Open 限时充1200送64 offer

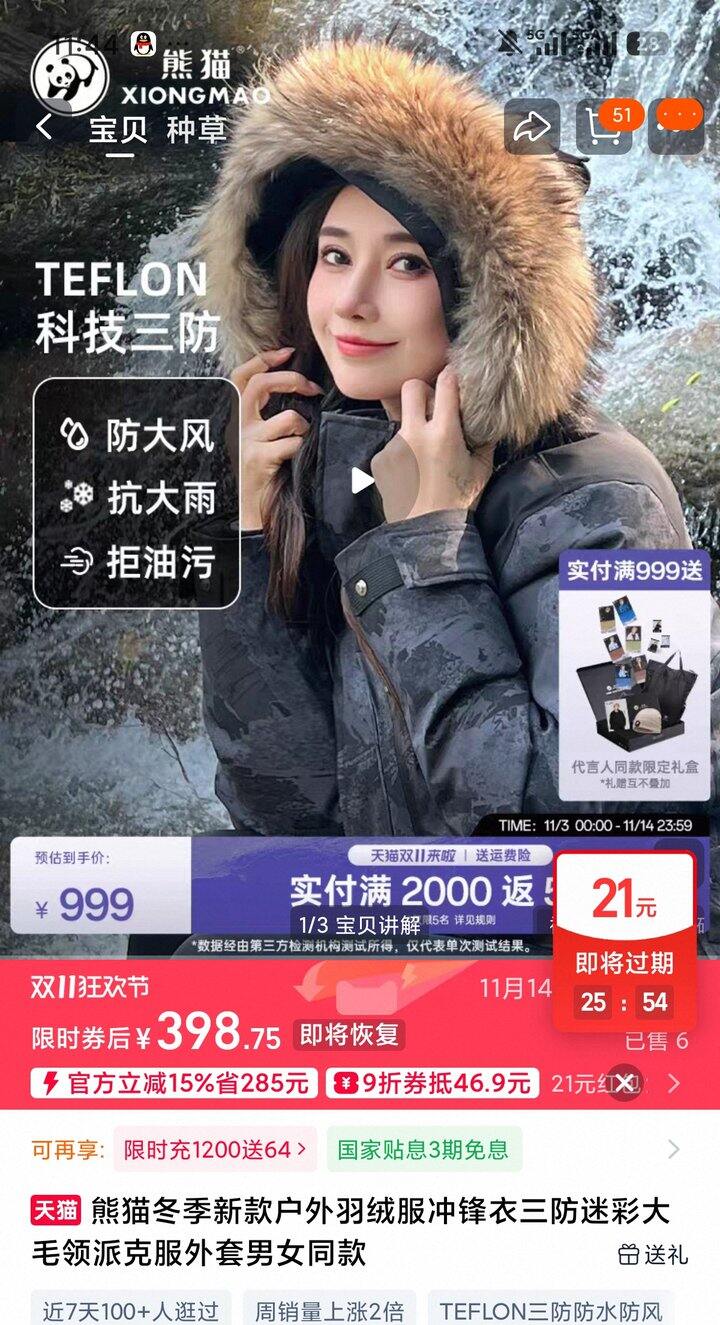point(214,1149)
